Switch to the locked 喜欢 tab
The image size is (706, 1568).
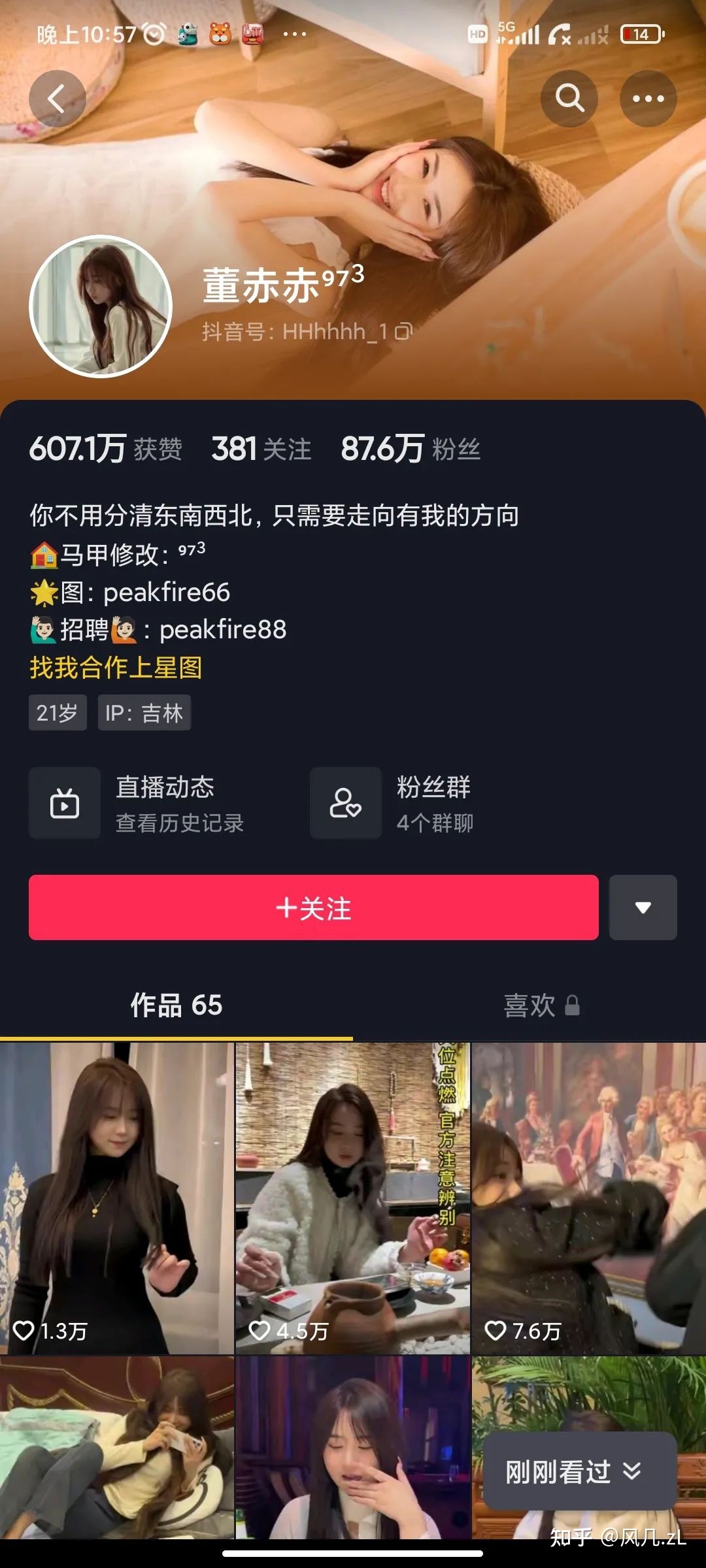coord(540,1005)
